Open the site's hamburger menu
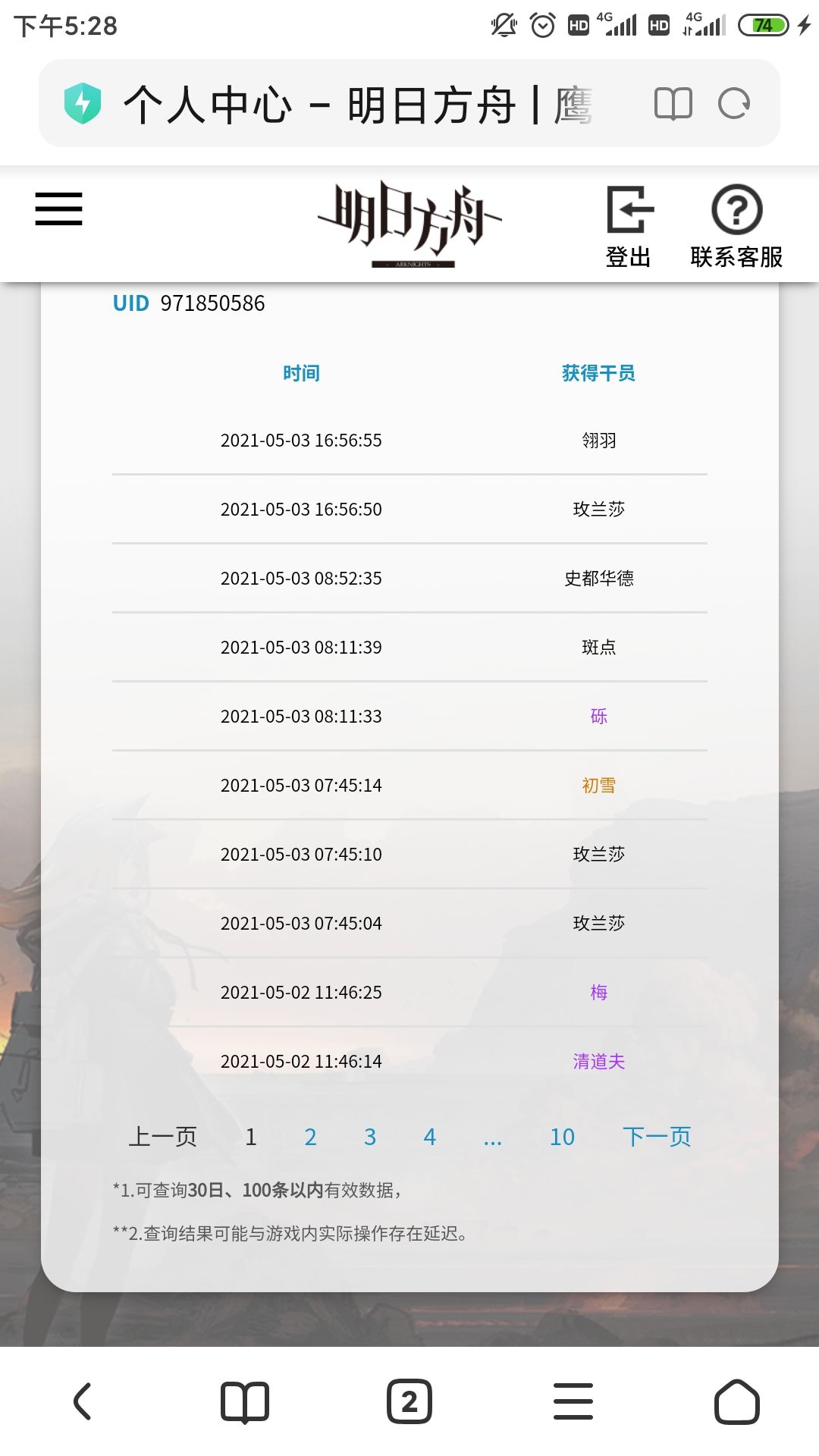Screen dimensions: 819x1456 pyautogui.click(x=58, y=209)
